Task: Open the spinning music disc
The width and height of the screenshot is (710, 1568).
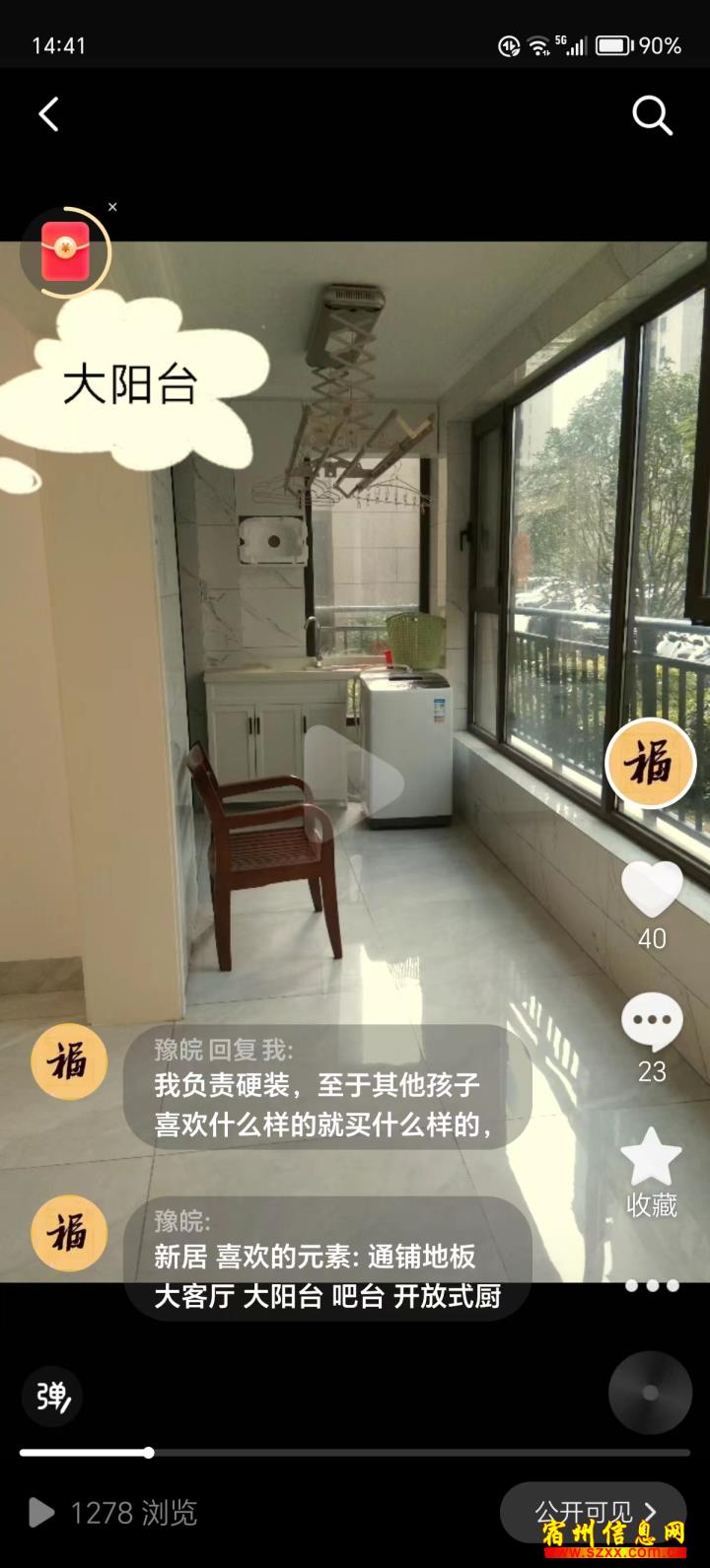Action: click(x=650, y=1393)
